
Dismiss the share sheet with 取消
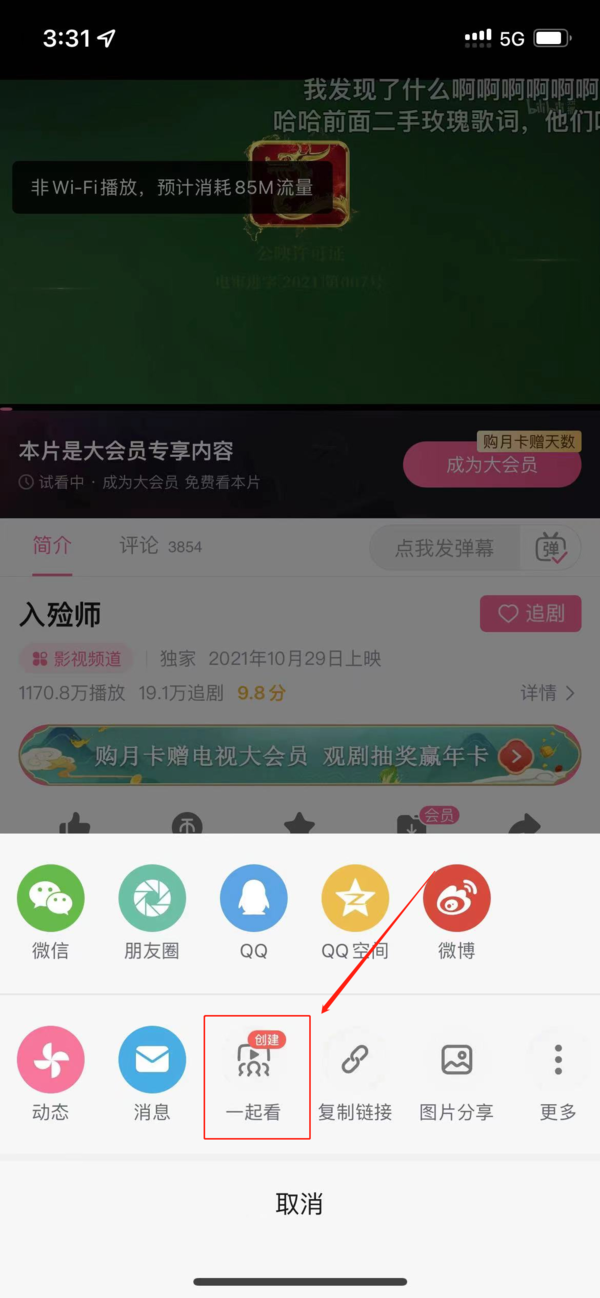tap(300, 1204)
